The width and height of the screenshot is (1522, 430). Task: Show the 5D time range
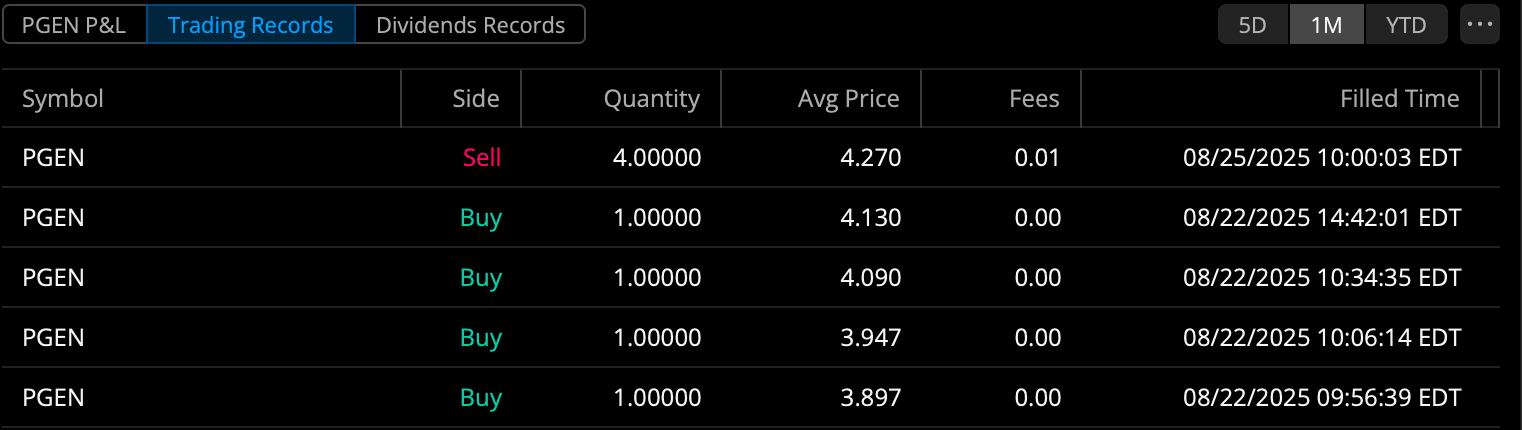click(x=1253, y=25)
